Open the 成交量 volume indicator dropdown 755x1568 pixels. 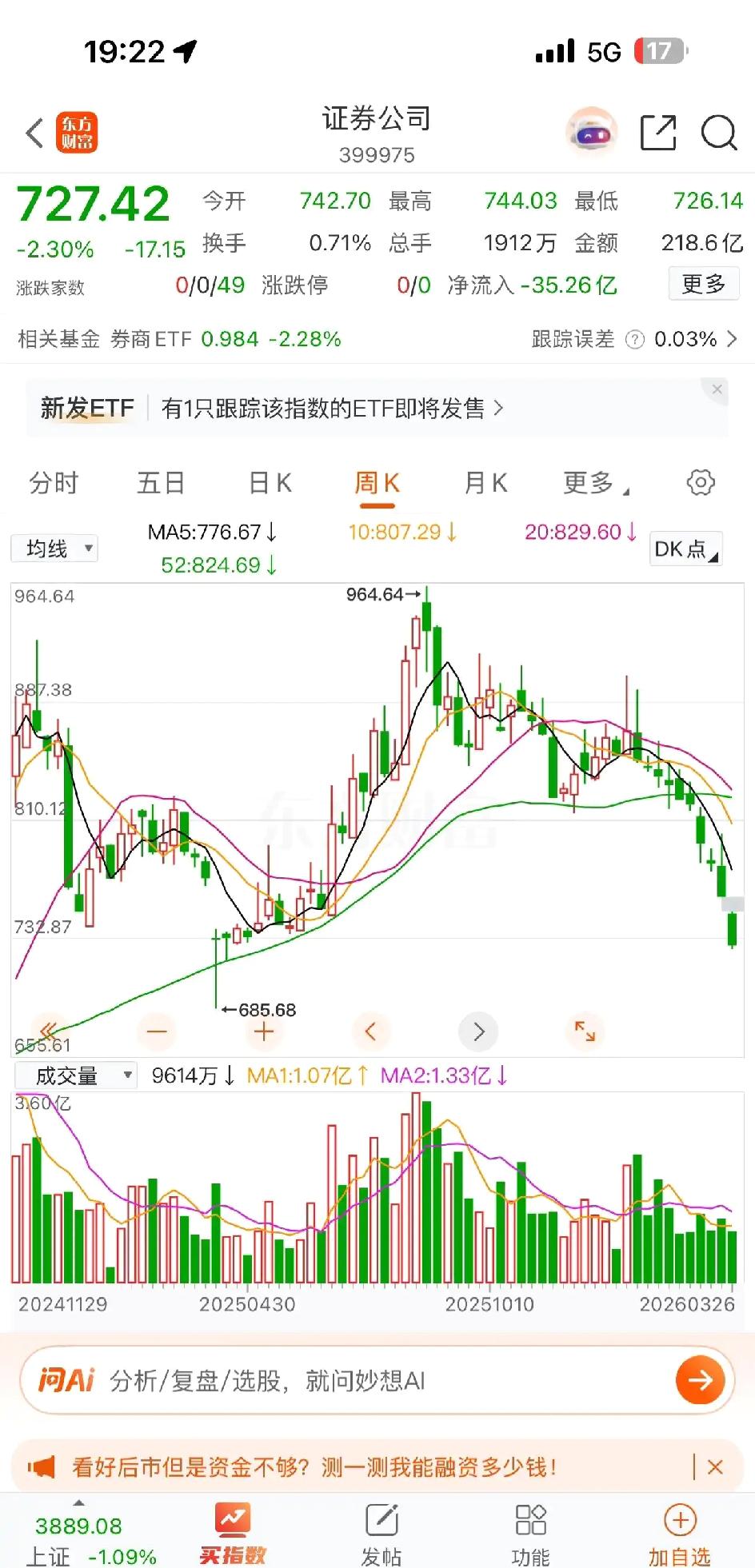(76, 1075)
